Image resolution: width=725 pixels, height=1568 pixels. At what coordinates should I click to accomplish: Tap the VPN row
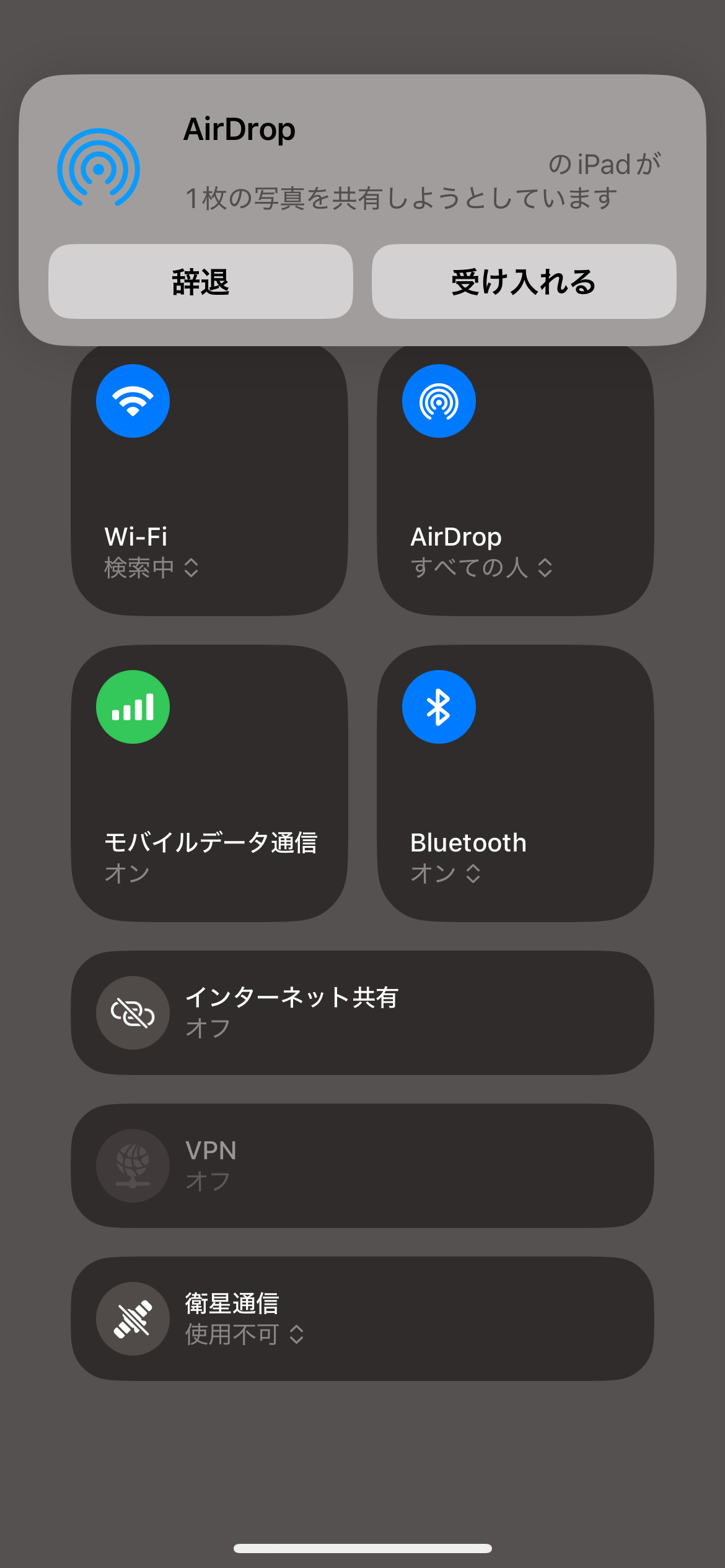click(362, 1165)
